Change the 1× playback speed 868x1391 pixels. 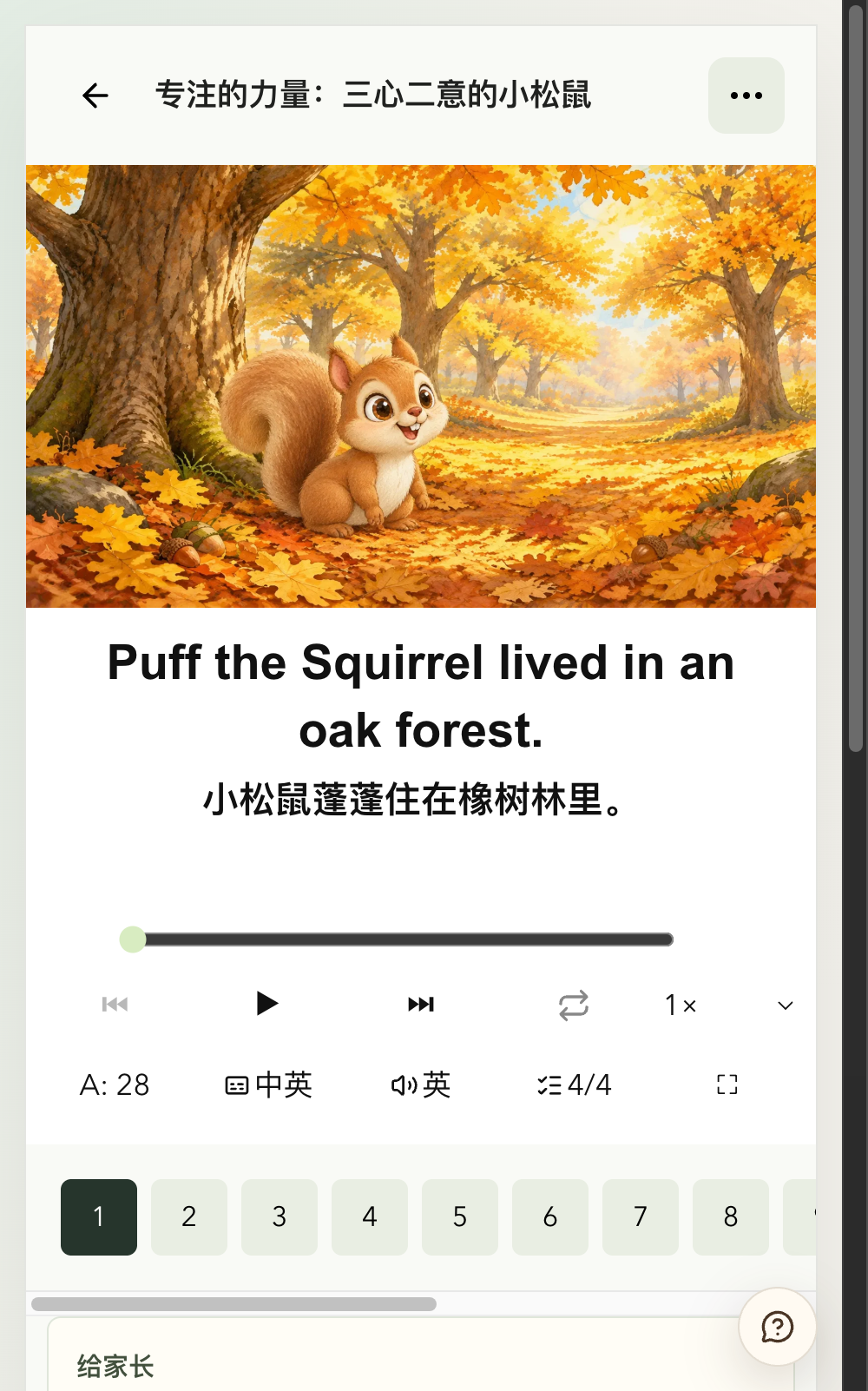681,1005
